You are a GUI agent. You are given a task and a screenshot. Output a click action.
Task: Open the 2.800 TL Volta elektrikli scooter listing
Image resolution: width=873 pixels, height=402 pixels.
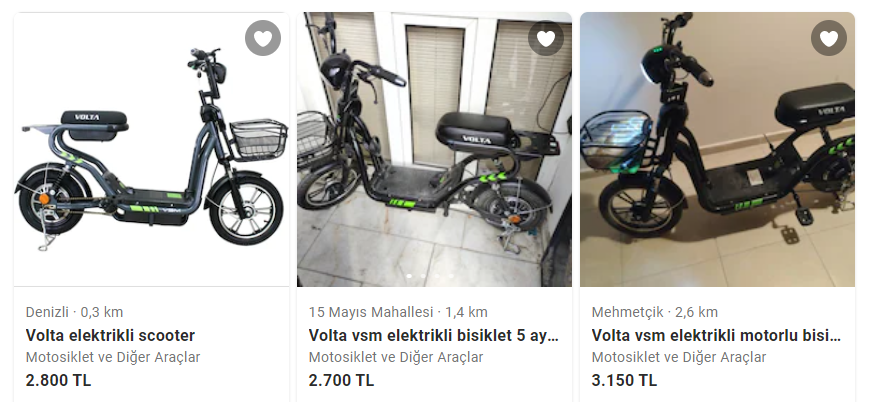pyautogui.click(x=110, y=336)
